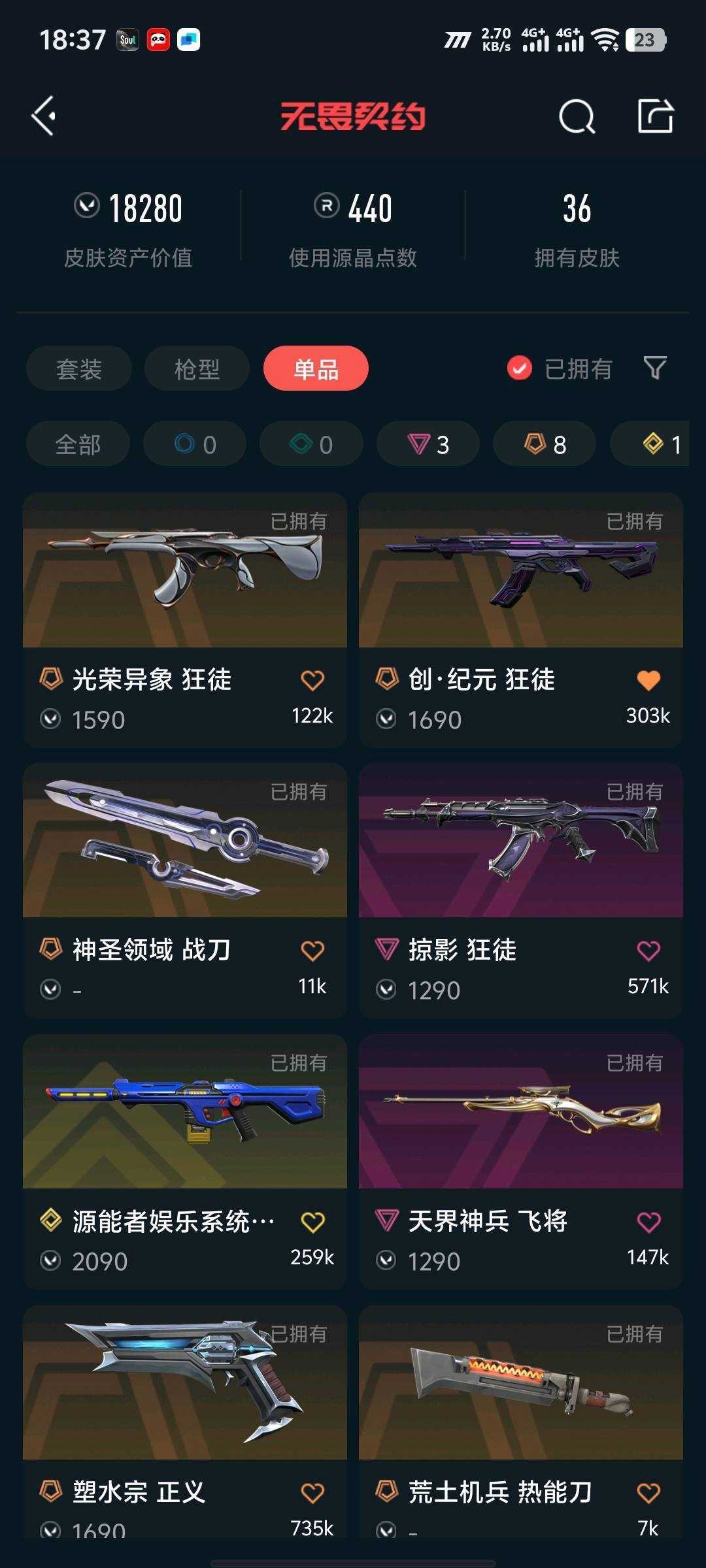Open the filter funnel icon
Image resolution: width=706 pixels, height=1568 pixels.
pyautogui.click(x=655, y=368)
